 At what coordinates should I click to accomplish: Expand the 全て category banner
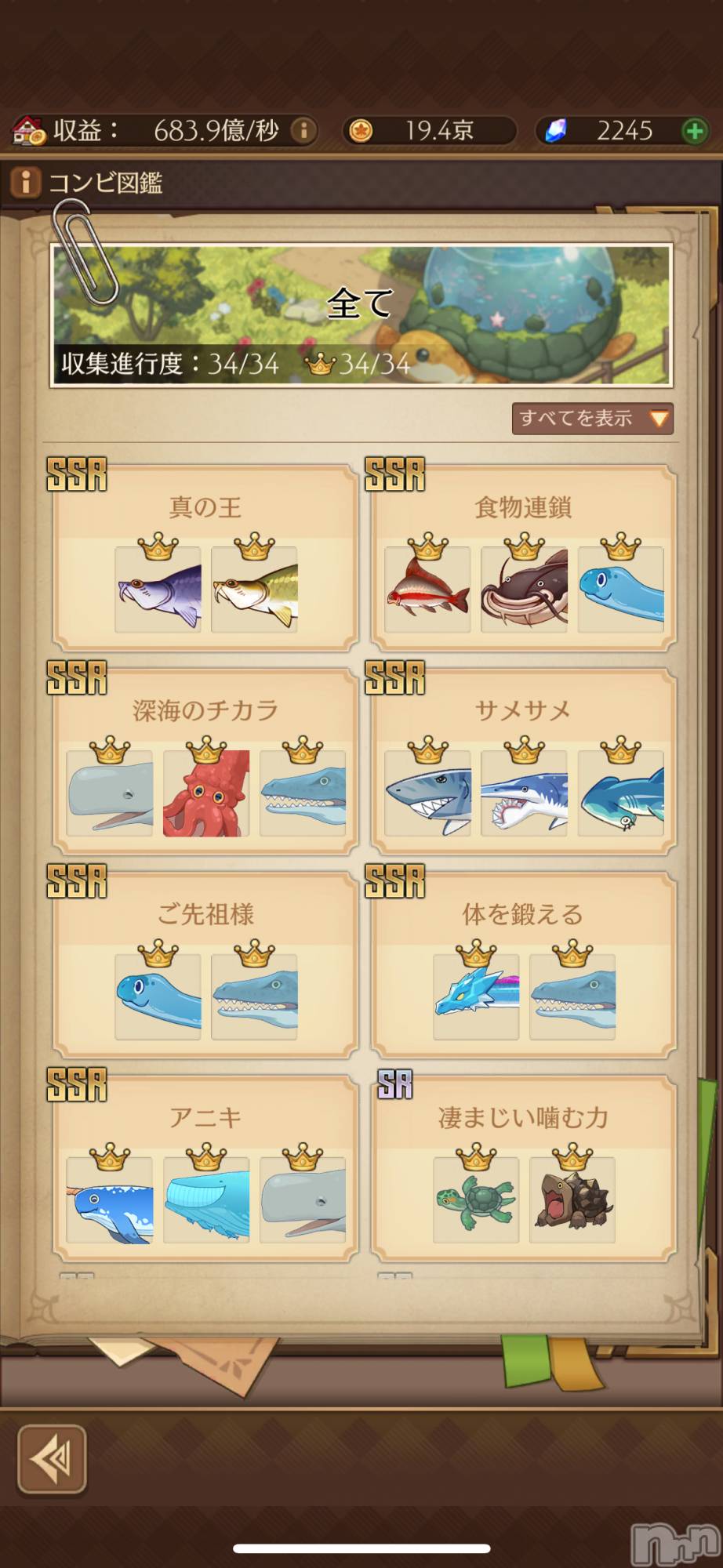coord(361,306)
